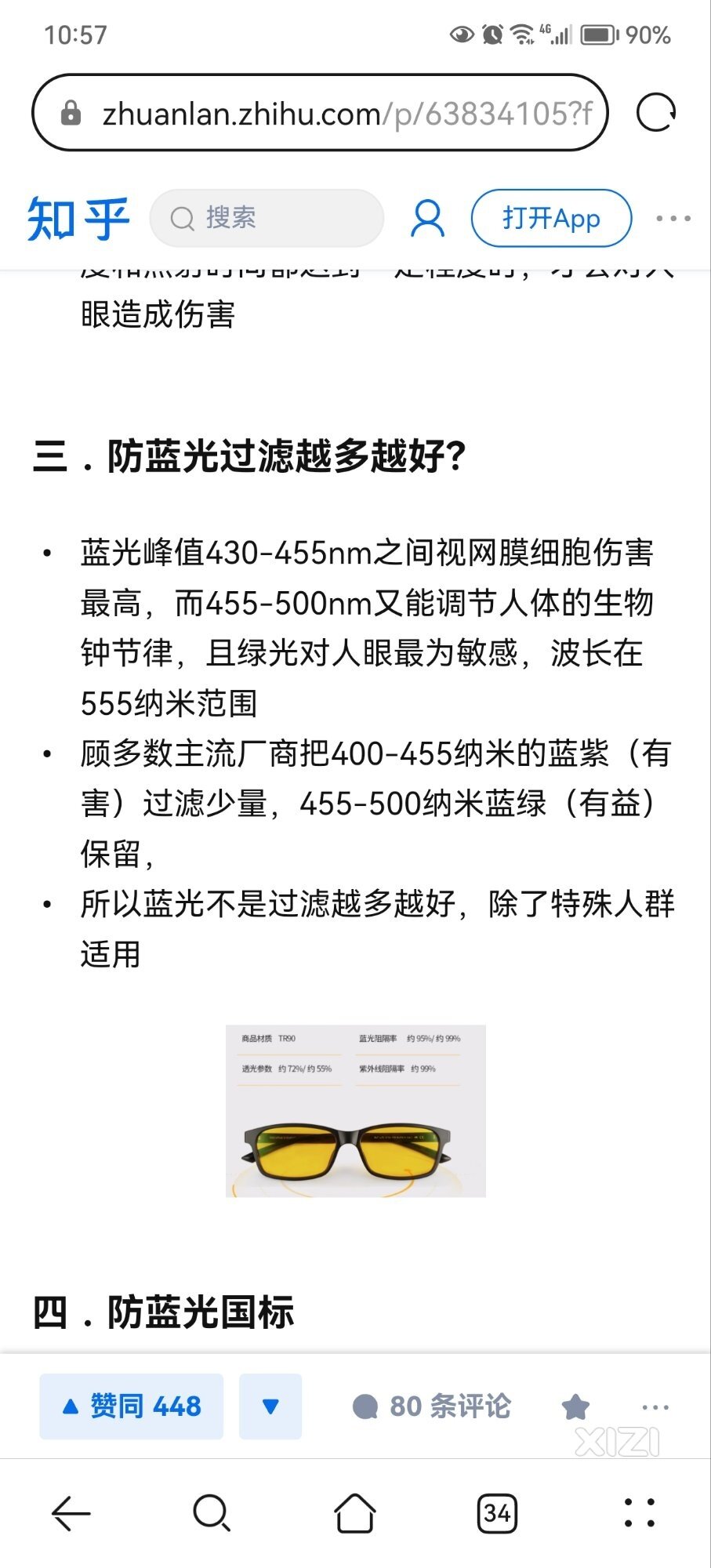Open the browser search tool
The image size is (711, 1568).
211,1513
